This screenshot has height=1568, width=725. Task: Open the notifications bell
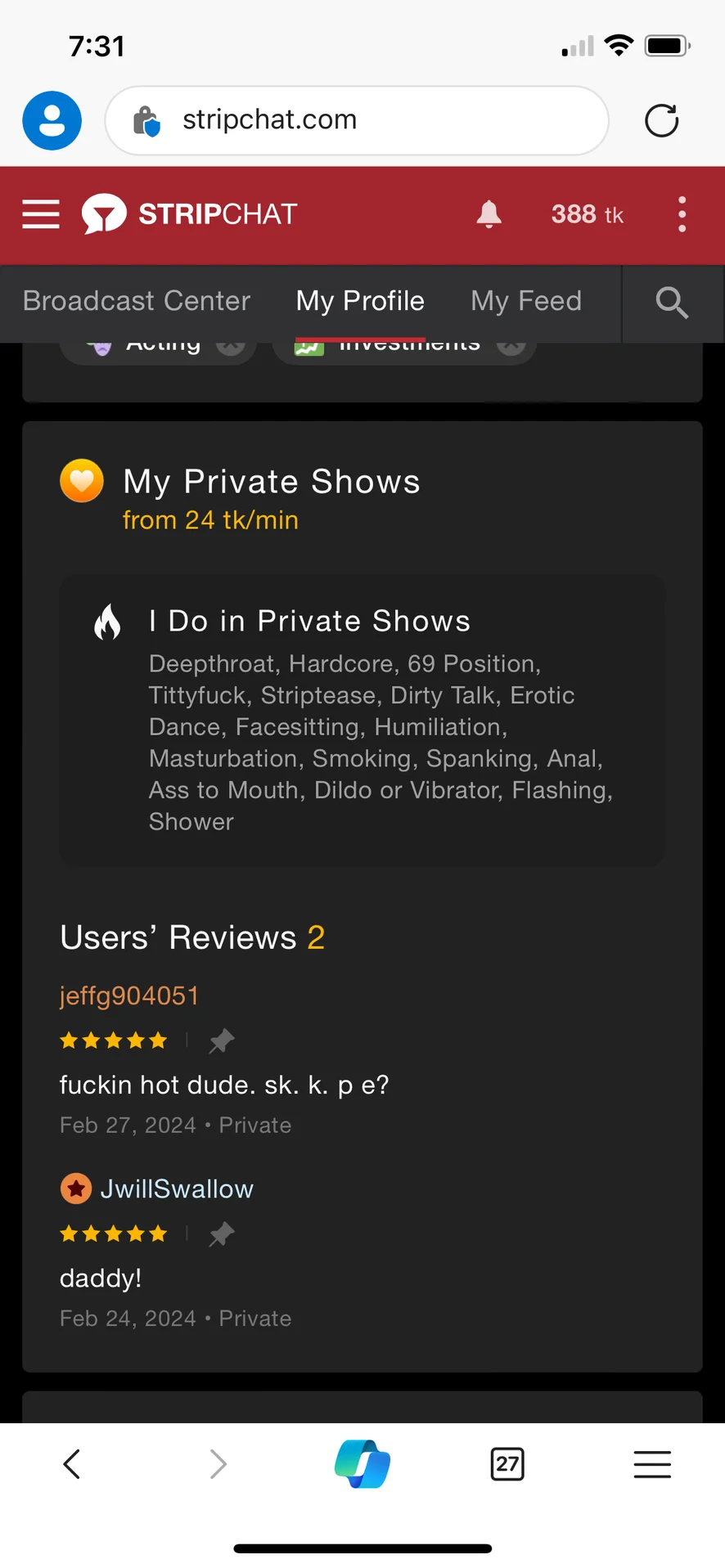click(489, 214)
